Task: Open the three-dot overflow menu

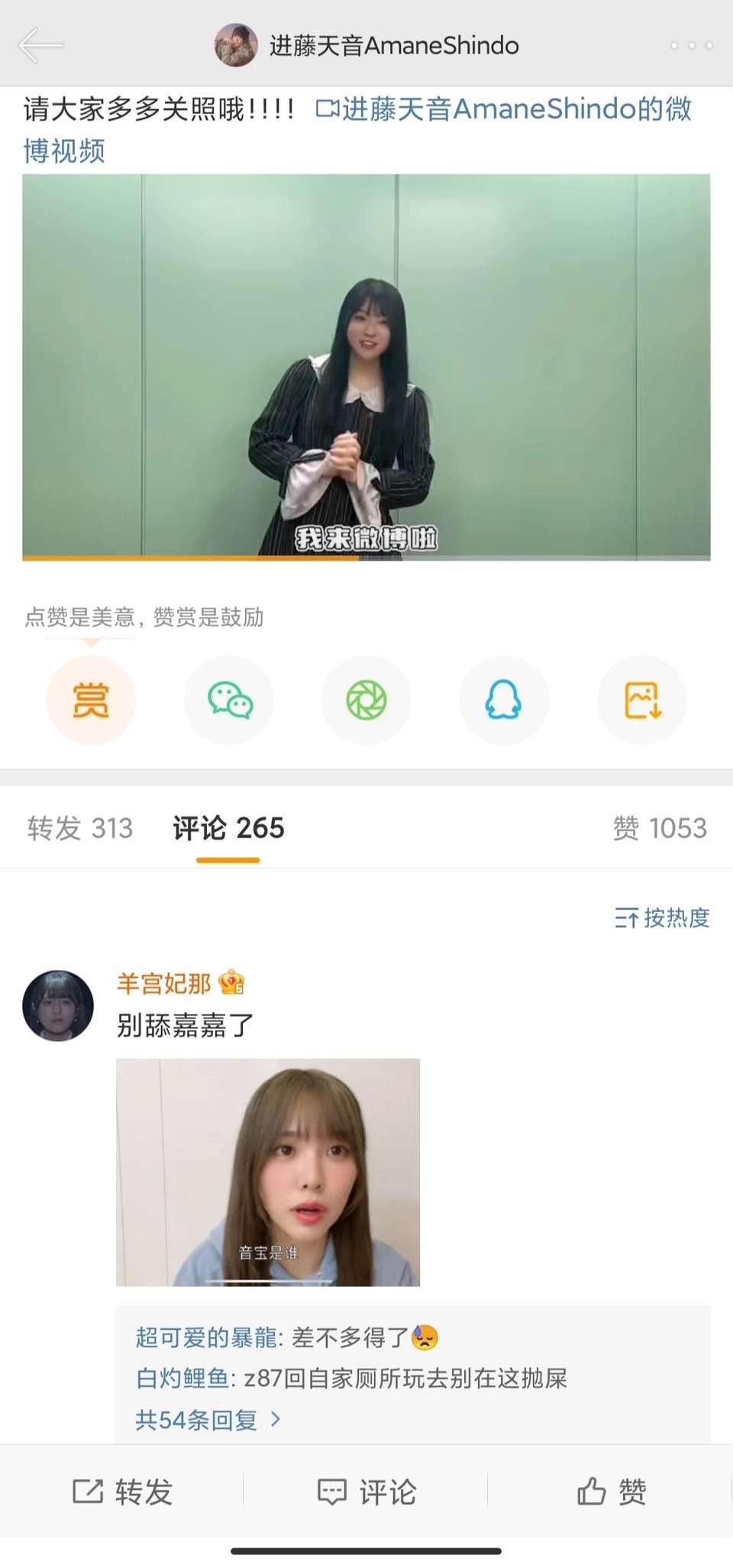Action: [x=691, y=46]
